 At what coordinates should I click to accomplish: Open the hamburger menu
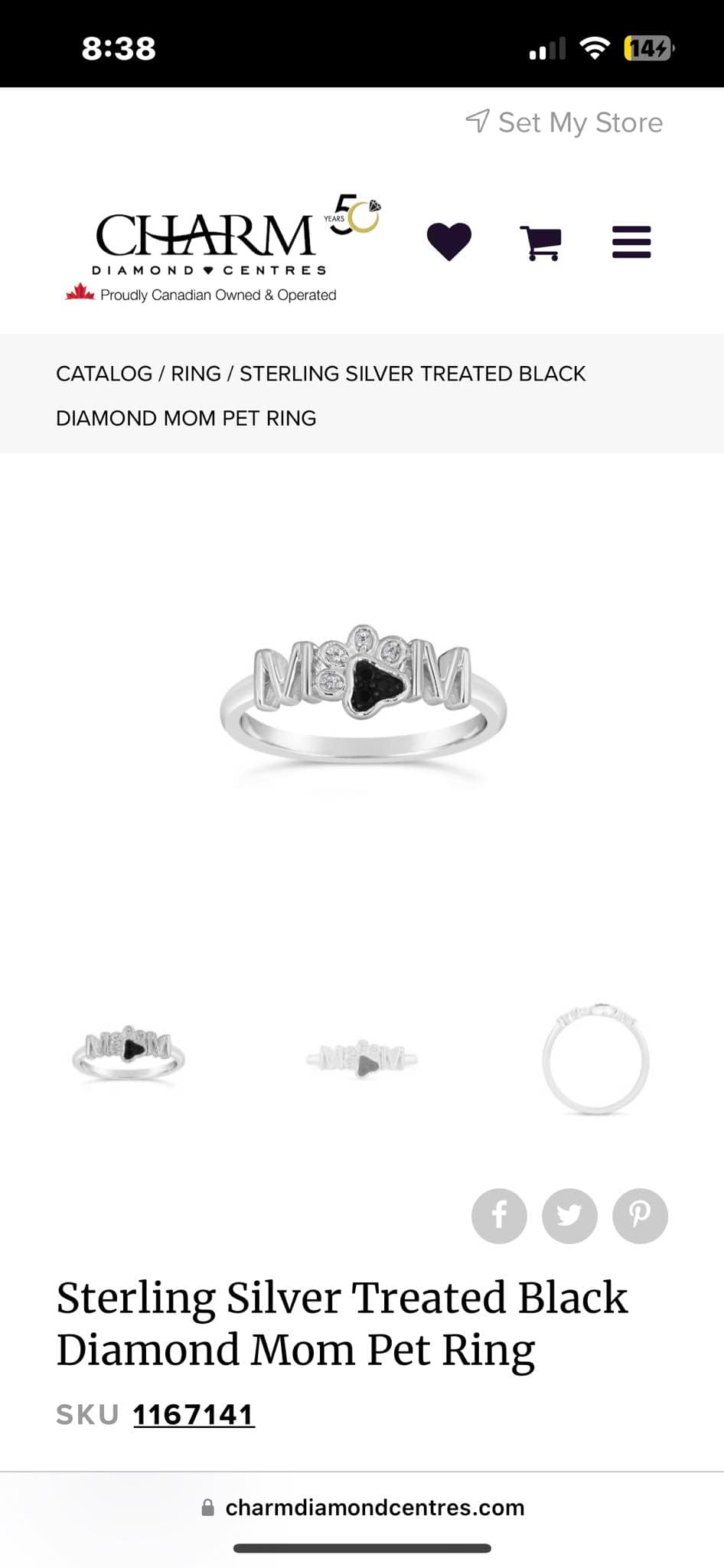pos(631,242)
